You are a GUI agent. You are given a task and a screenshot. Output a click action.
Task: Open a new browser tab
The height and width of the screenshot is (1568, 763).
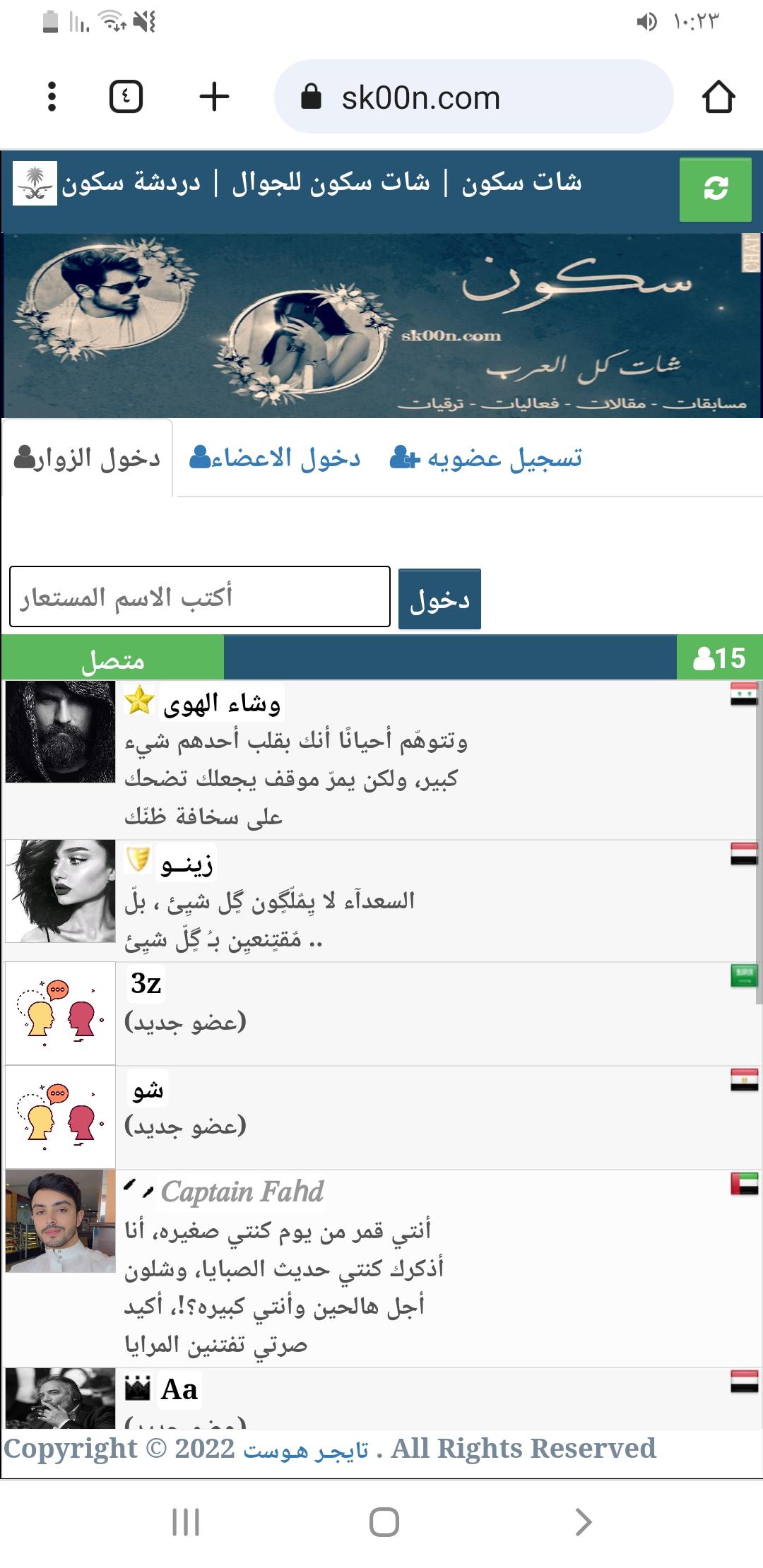point(214,97)
